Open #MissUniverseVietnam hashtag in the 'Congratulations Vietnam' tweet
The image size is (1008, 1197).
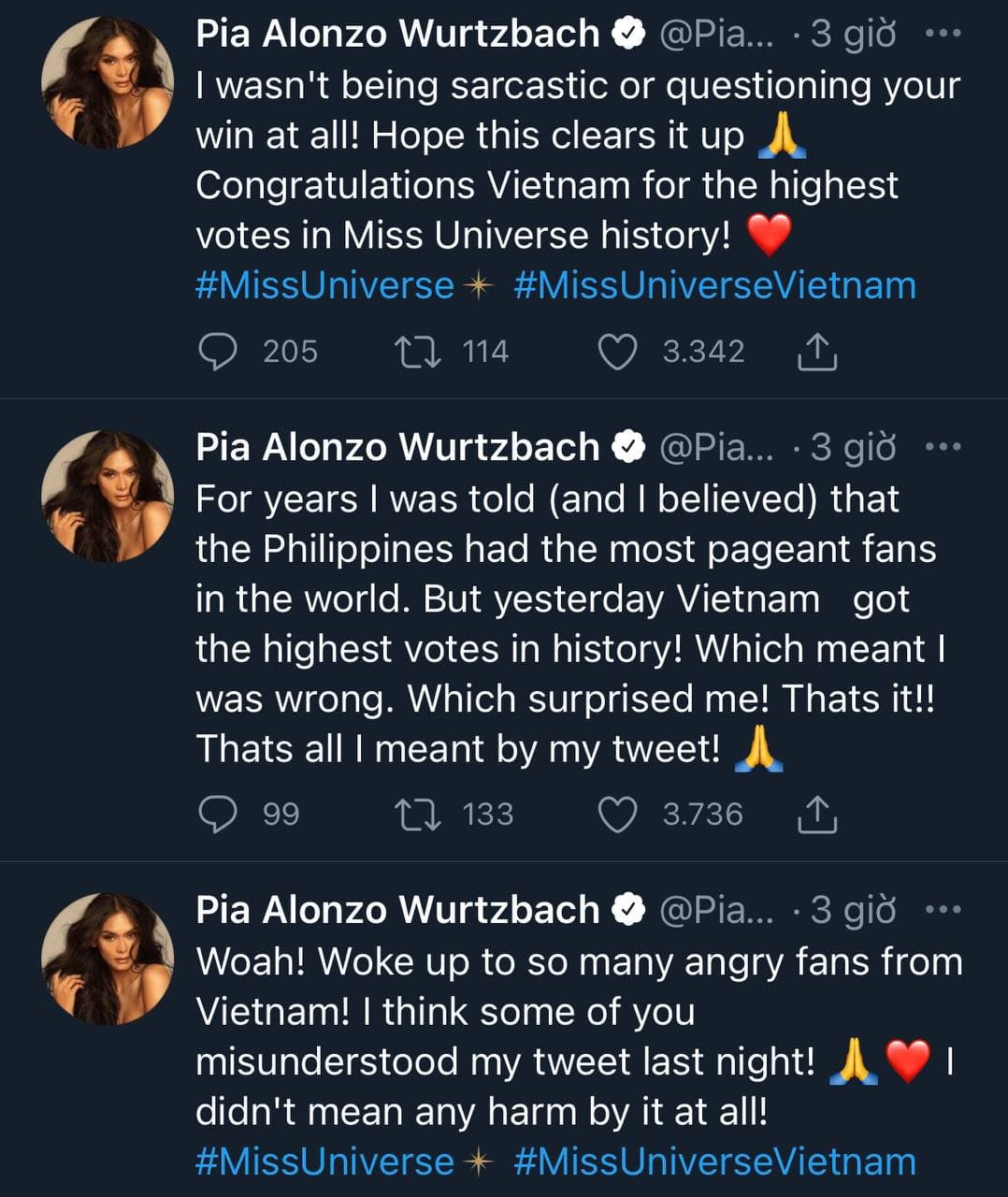pos(714,285)
